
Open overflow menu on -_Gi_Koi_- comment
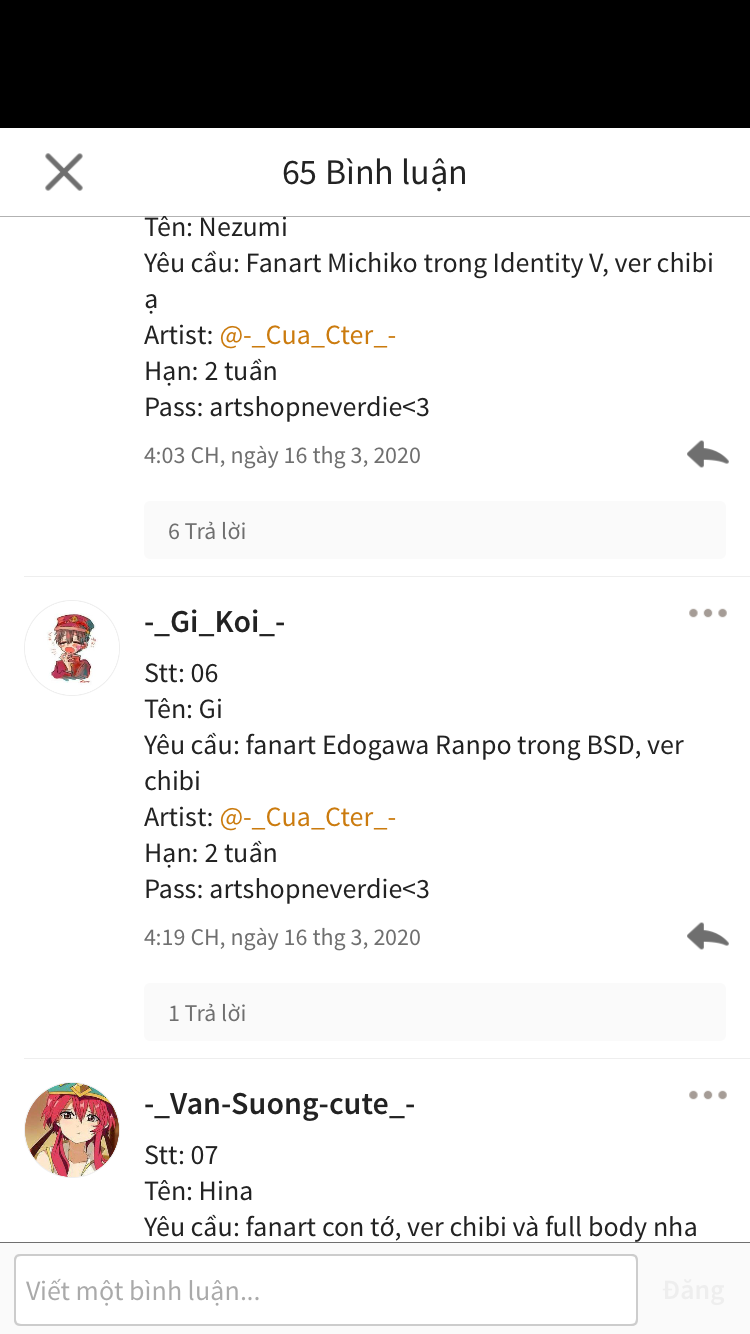point(707,614)
